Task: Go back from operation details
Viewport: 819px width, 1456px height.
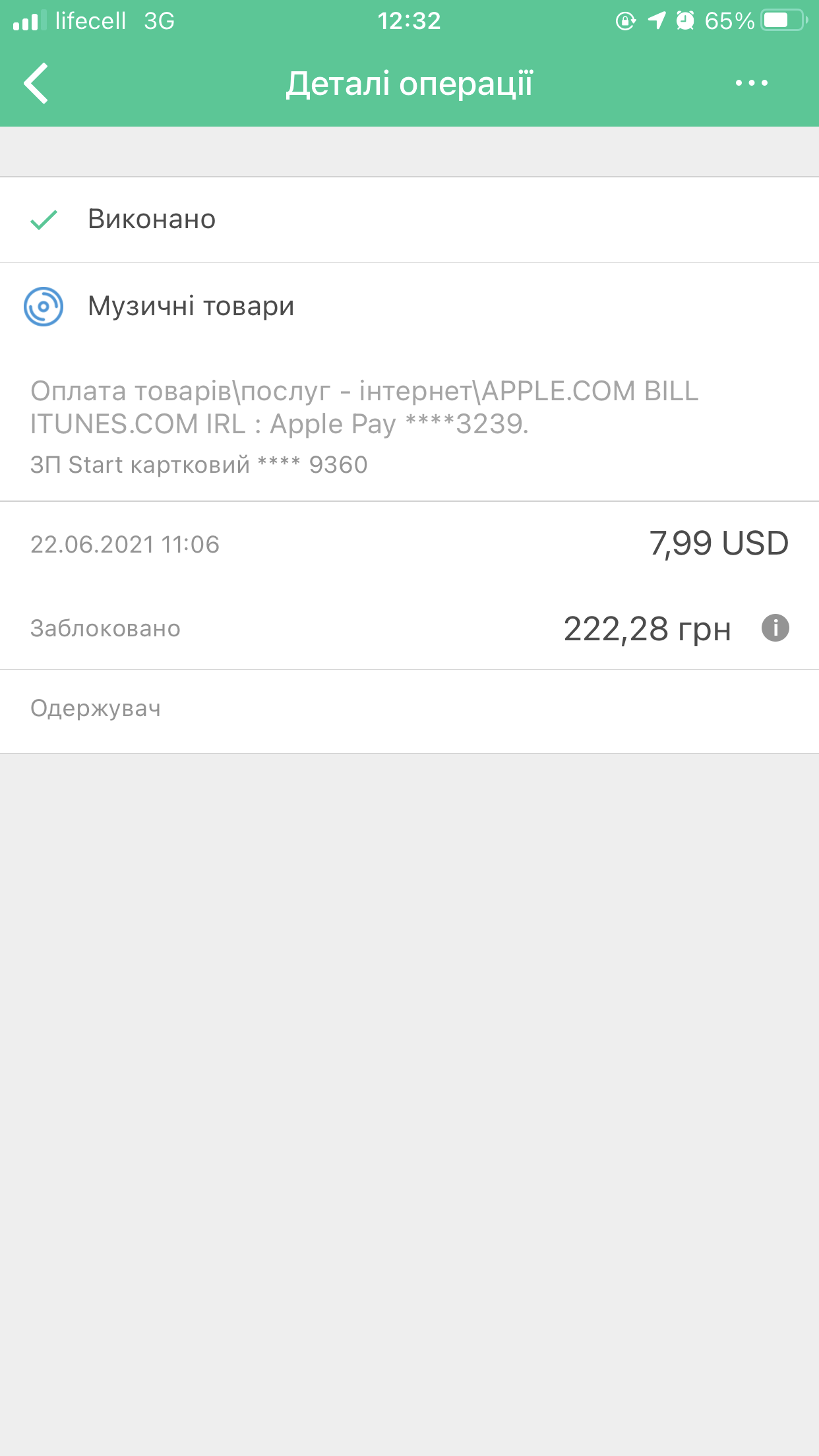Action: tap(37, 84)
